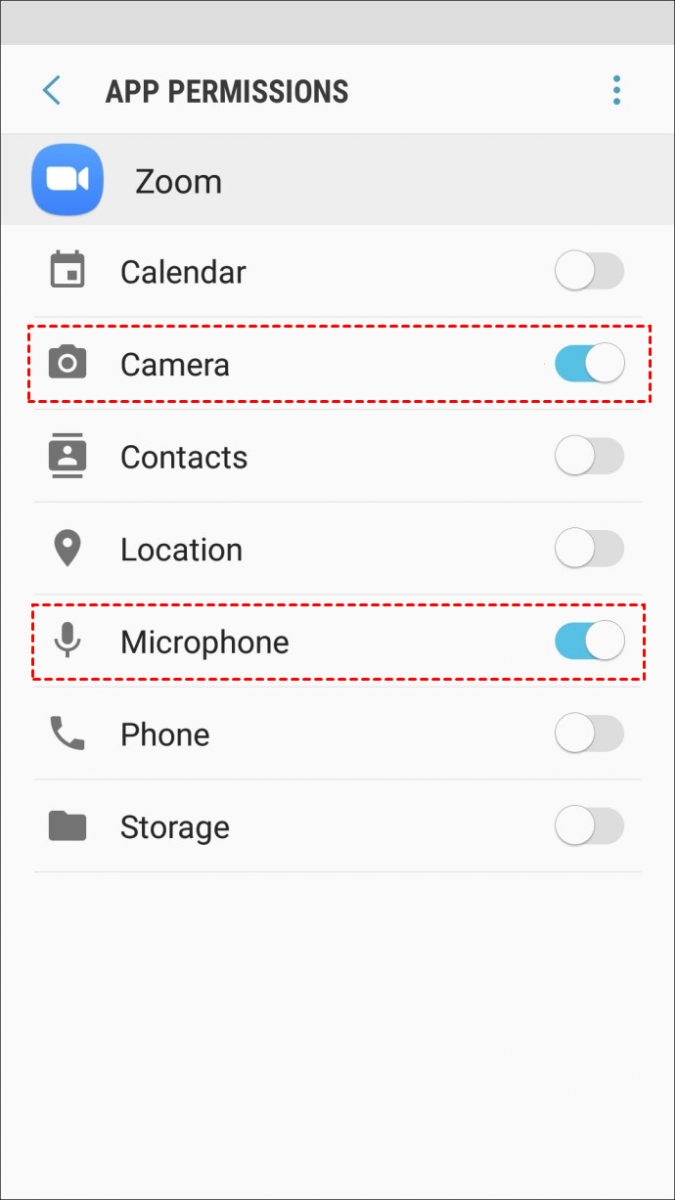Screen dimensions: 675x1200
Task: Allow Contacts access for Zoom
Action: click(589, 457)
